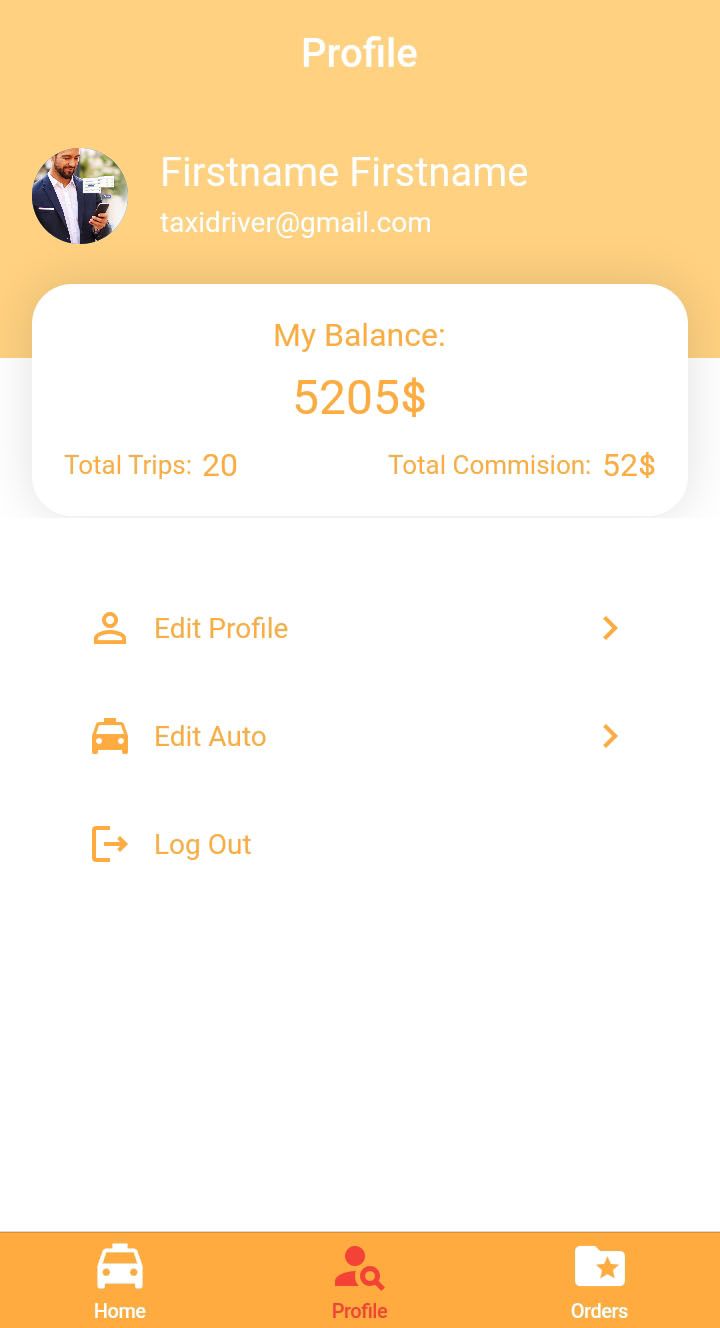Switch to the Home tab

point(120,1281)
